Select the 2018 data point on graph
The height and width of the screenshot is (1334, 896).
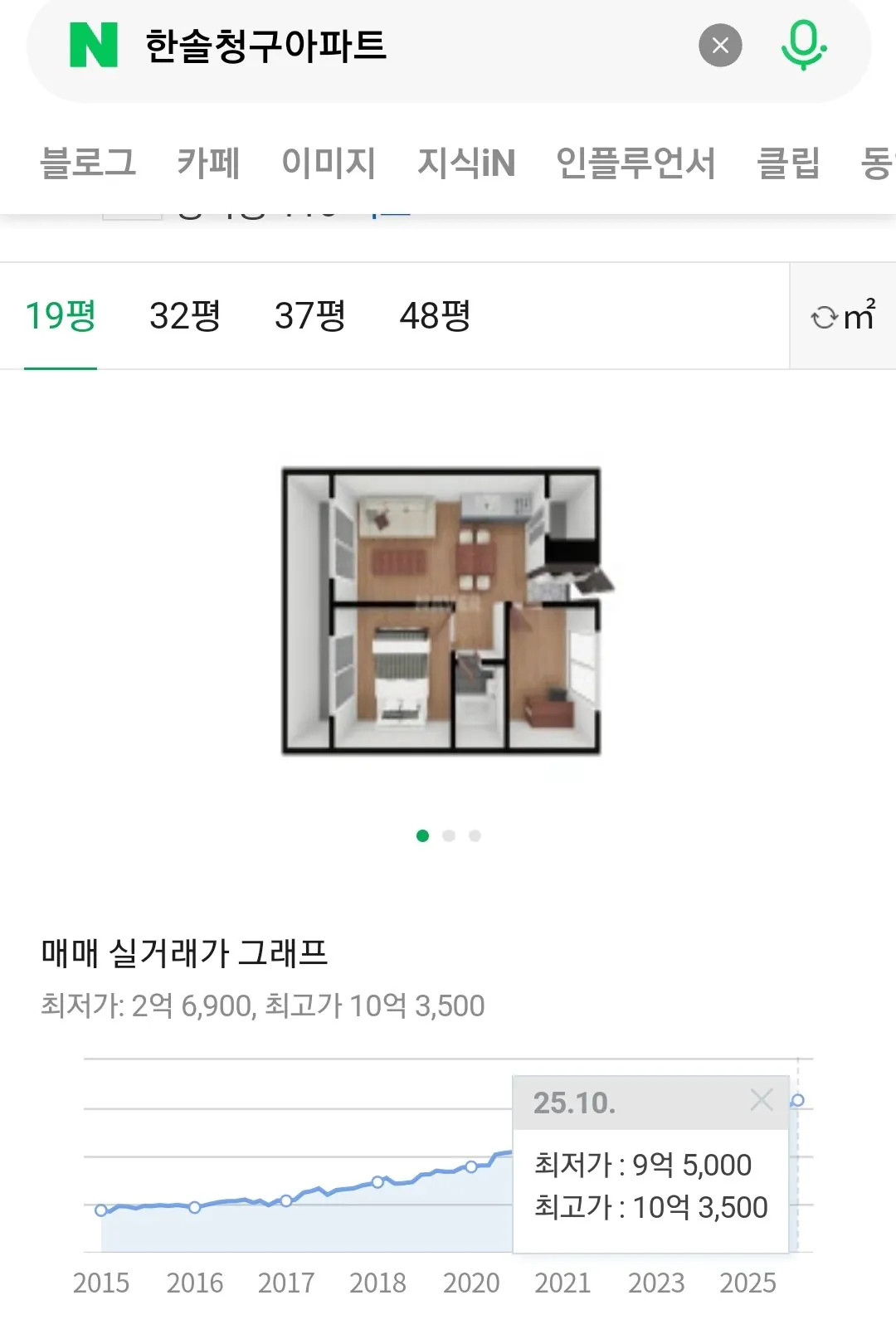(377, 1181)
